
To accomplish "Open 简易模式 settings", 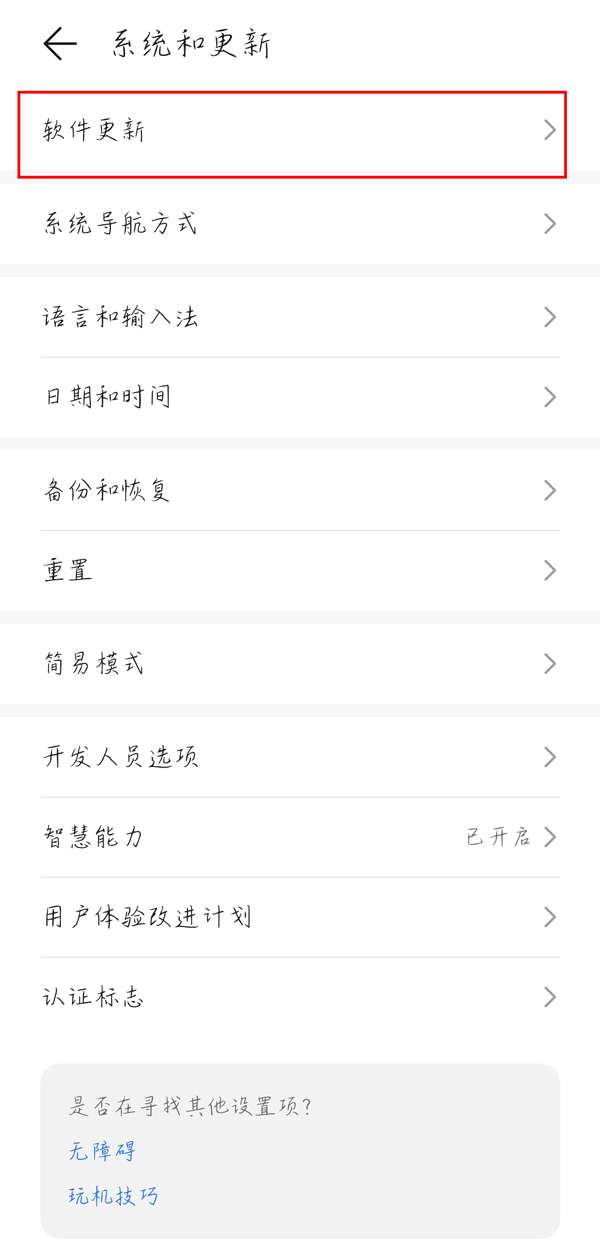I will tap(300, 663).
